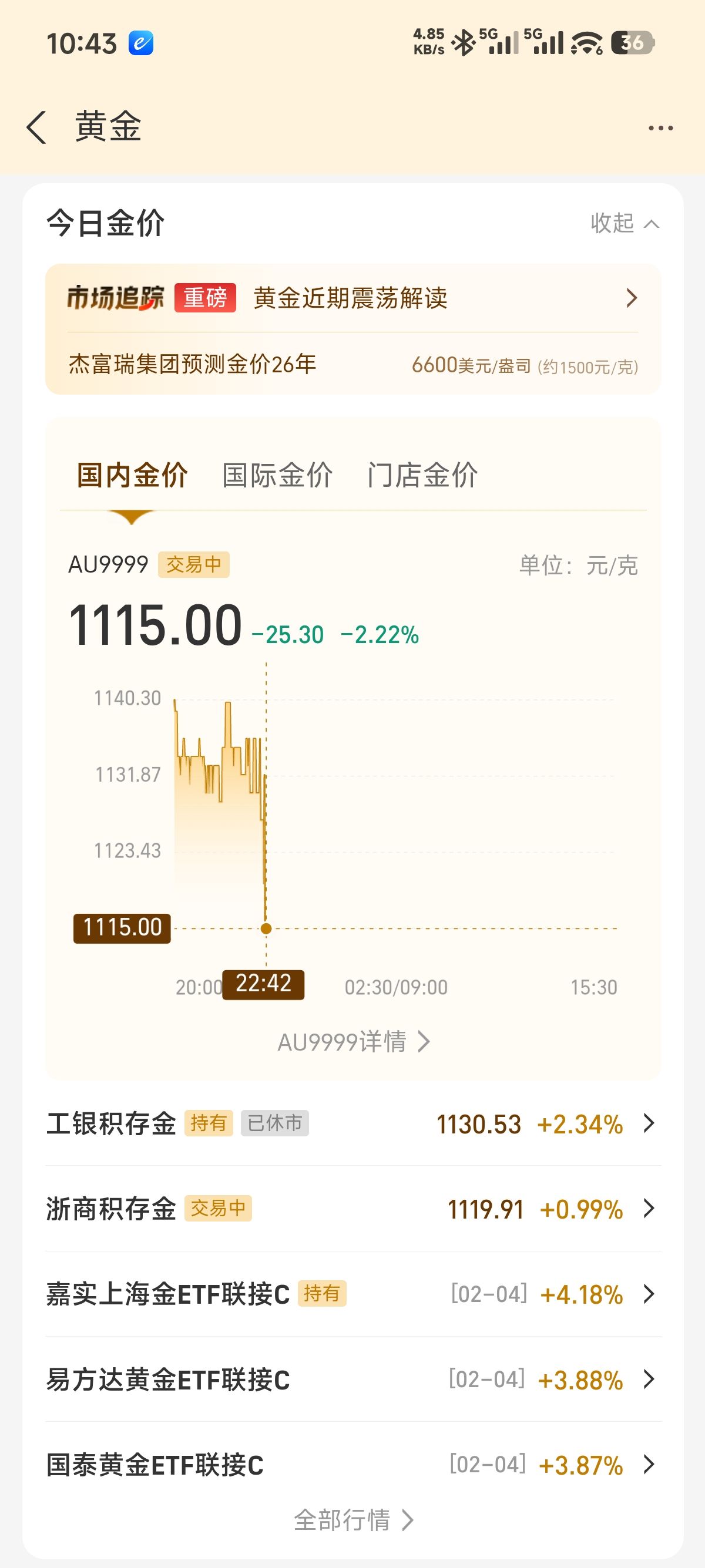This screenshot has width=705, height=1568.
Task: Select the 国内金价 tab
Action: point(132,475)
